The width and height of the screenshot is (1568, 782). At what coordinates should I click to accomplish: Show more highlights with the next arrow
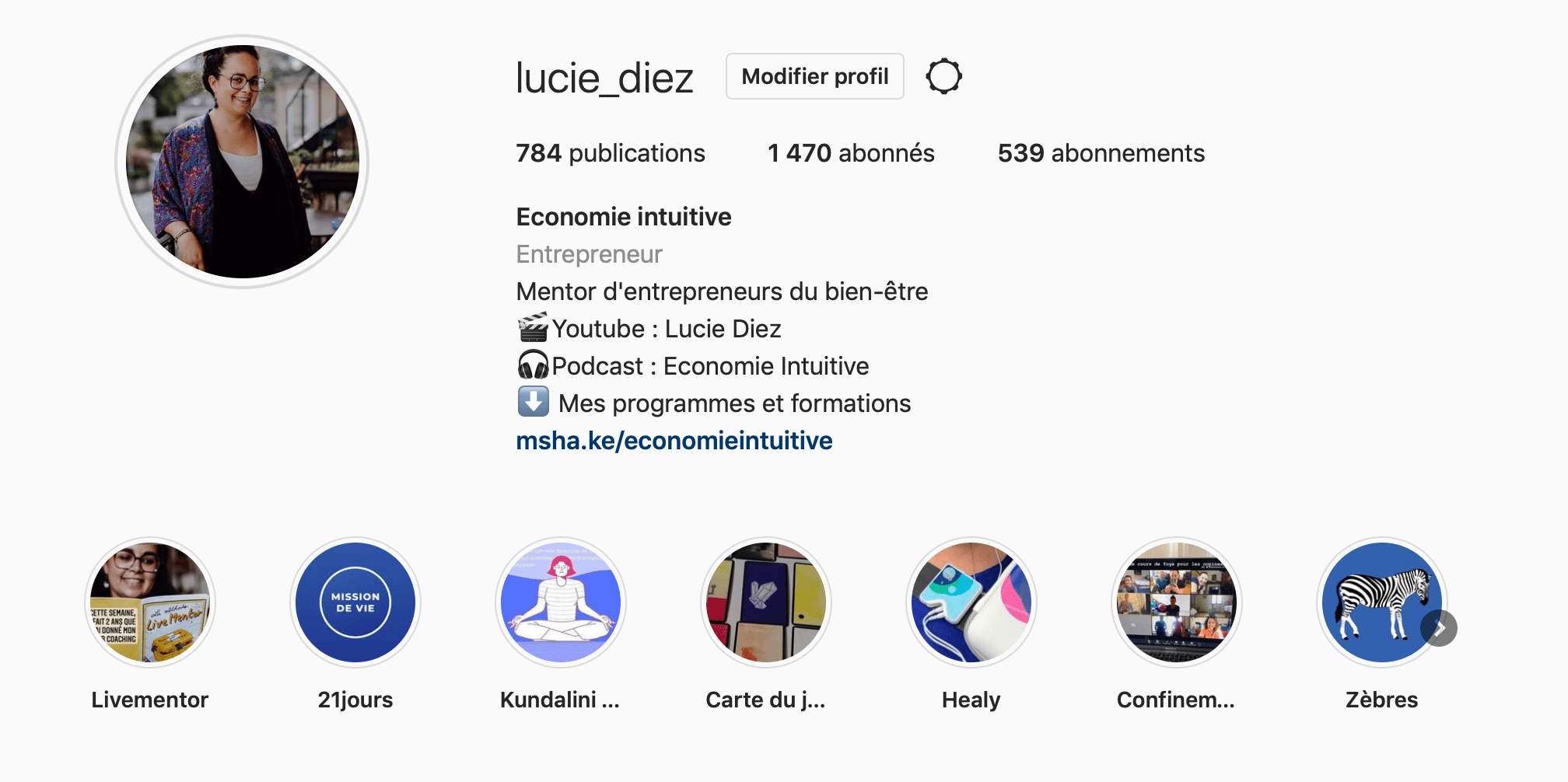[1439, 628]
